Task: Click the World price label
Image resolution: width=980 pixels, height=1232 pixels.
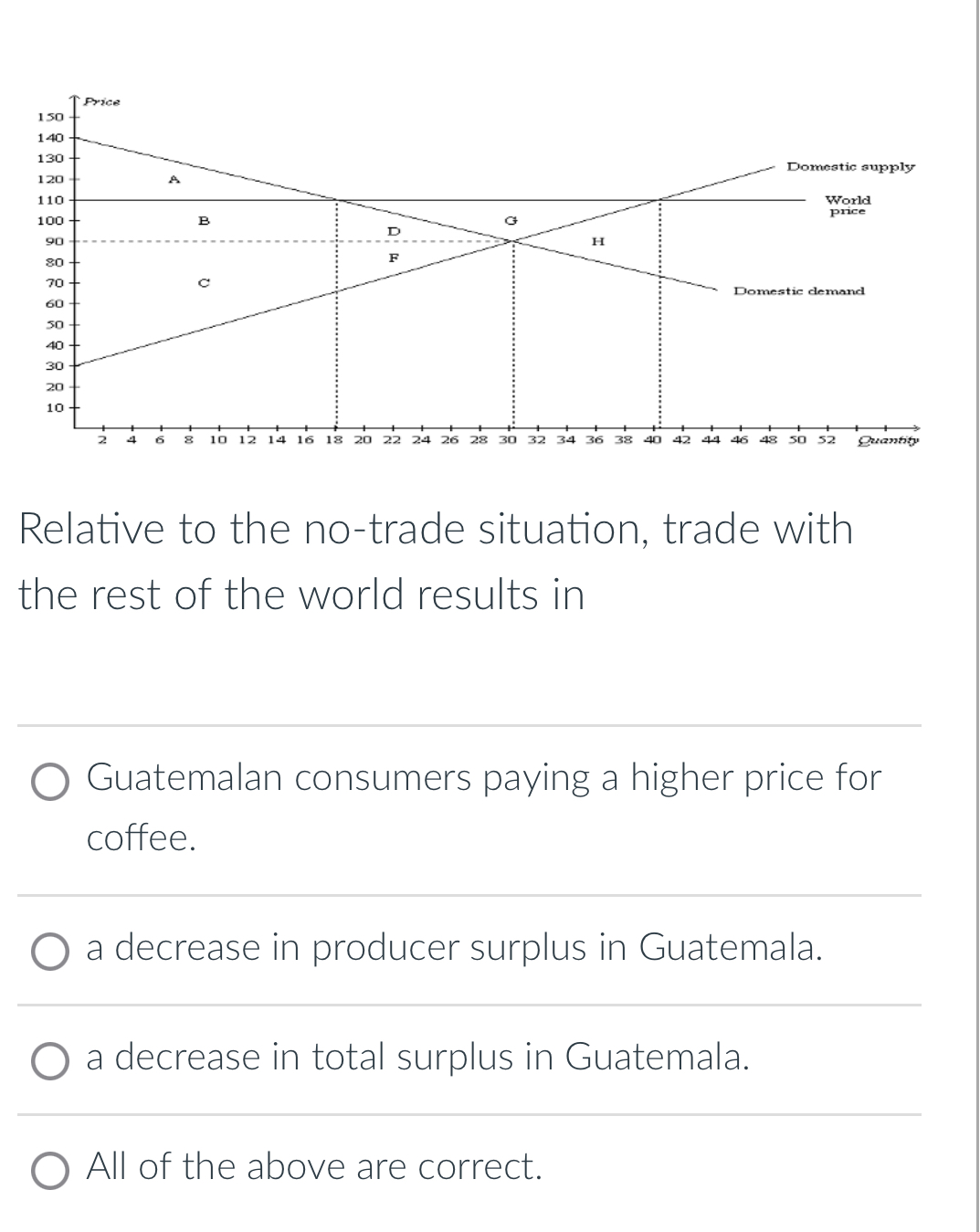Action: point(847,205)
